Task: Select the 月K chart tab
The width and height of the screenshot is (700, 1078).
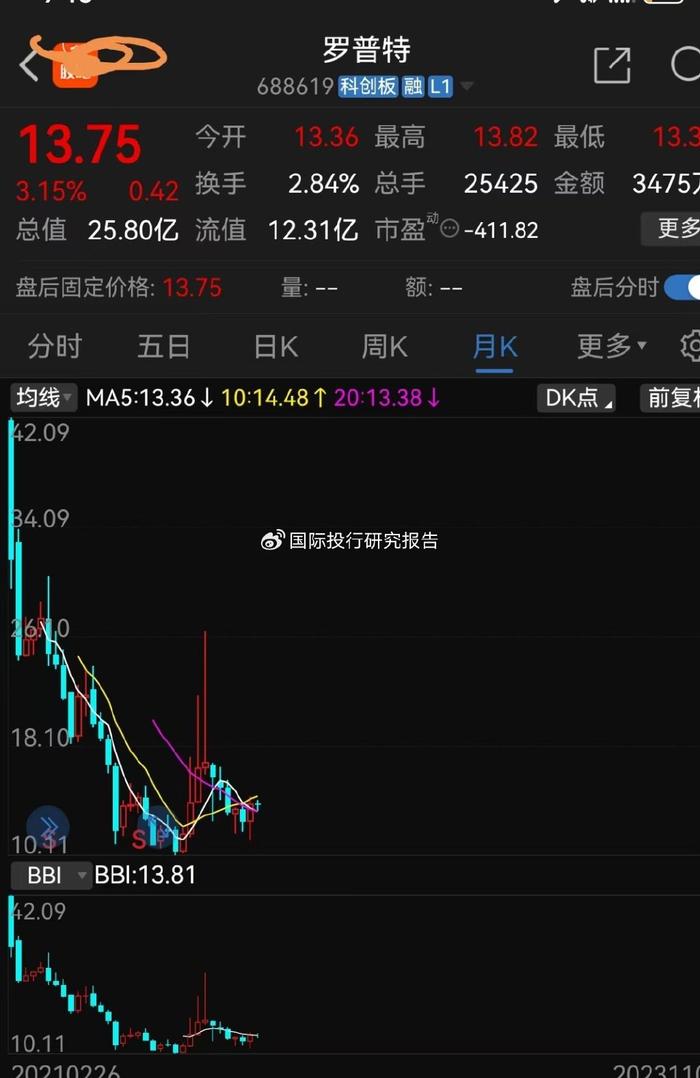Action: coord(494,347)
